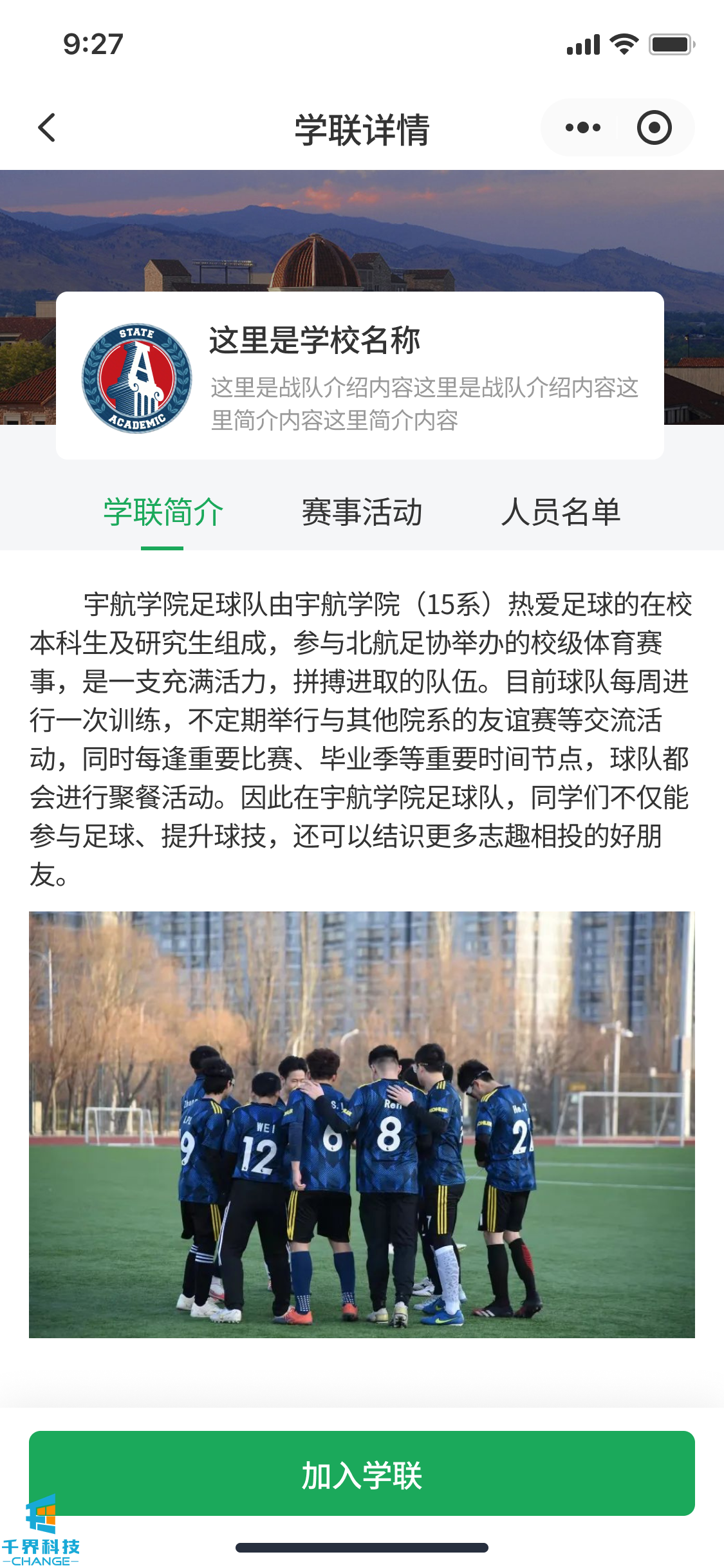View the 人员名单 tab
Image resolution: width=724 pixels, height=1568 pixels.
(x=561, y=512)
